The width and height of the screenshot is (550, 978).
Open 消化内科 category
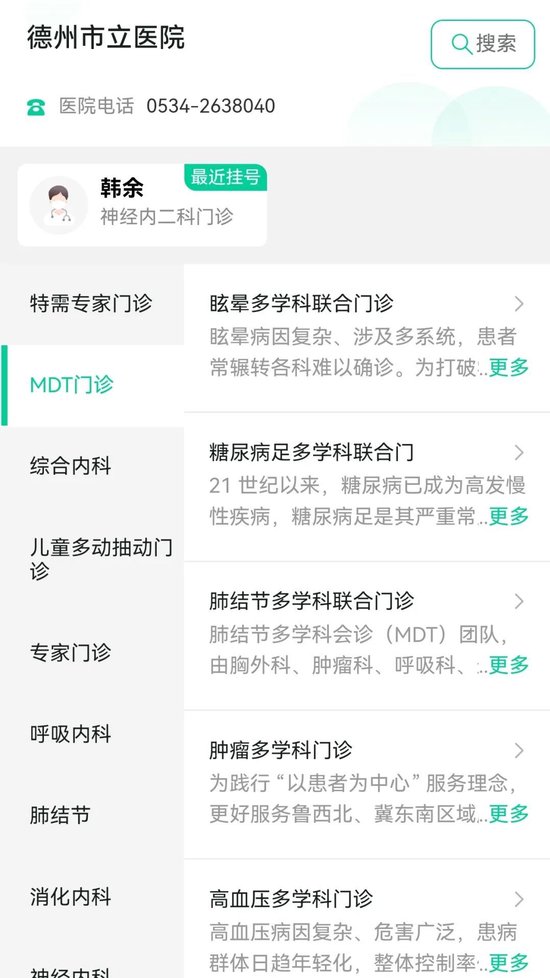coord(92,896)
